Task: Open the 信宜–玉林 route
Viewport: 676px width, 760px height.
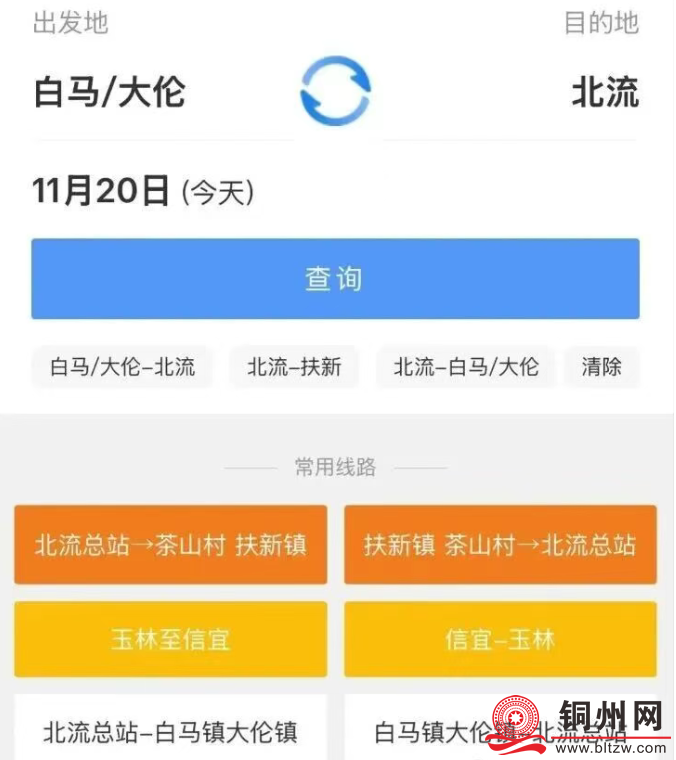Action: [x=500, y=639]
